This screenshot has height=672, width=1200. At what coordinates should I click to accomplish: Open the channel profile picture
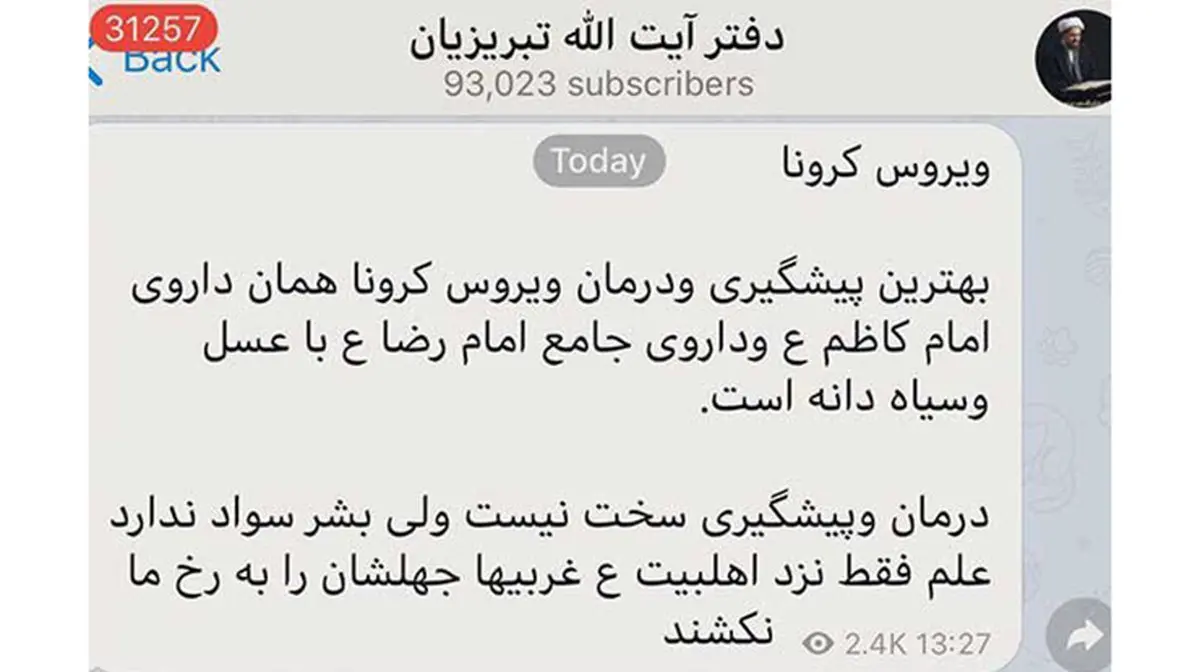click(1073, 57)
